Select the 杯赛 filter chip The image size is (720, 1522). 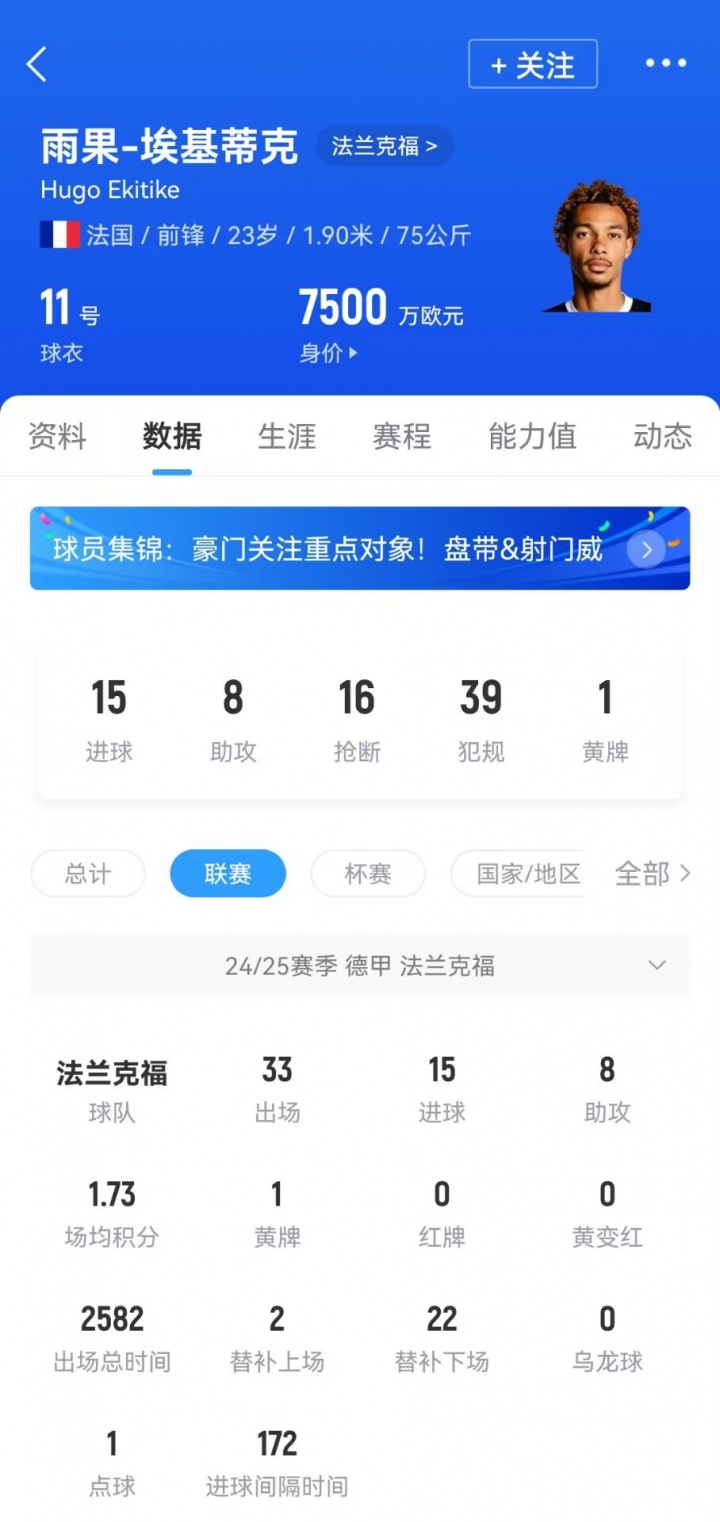[x=368, y=874]
